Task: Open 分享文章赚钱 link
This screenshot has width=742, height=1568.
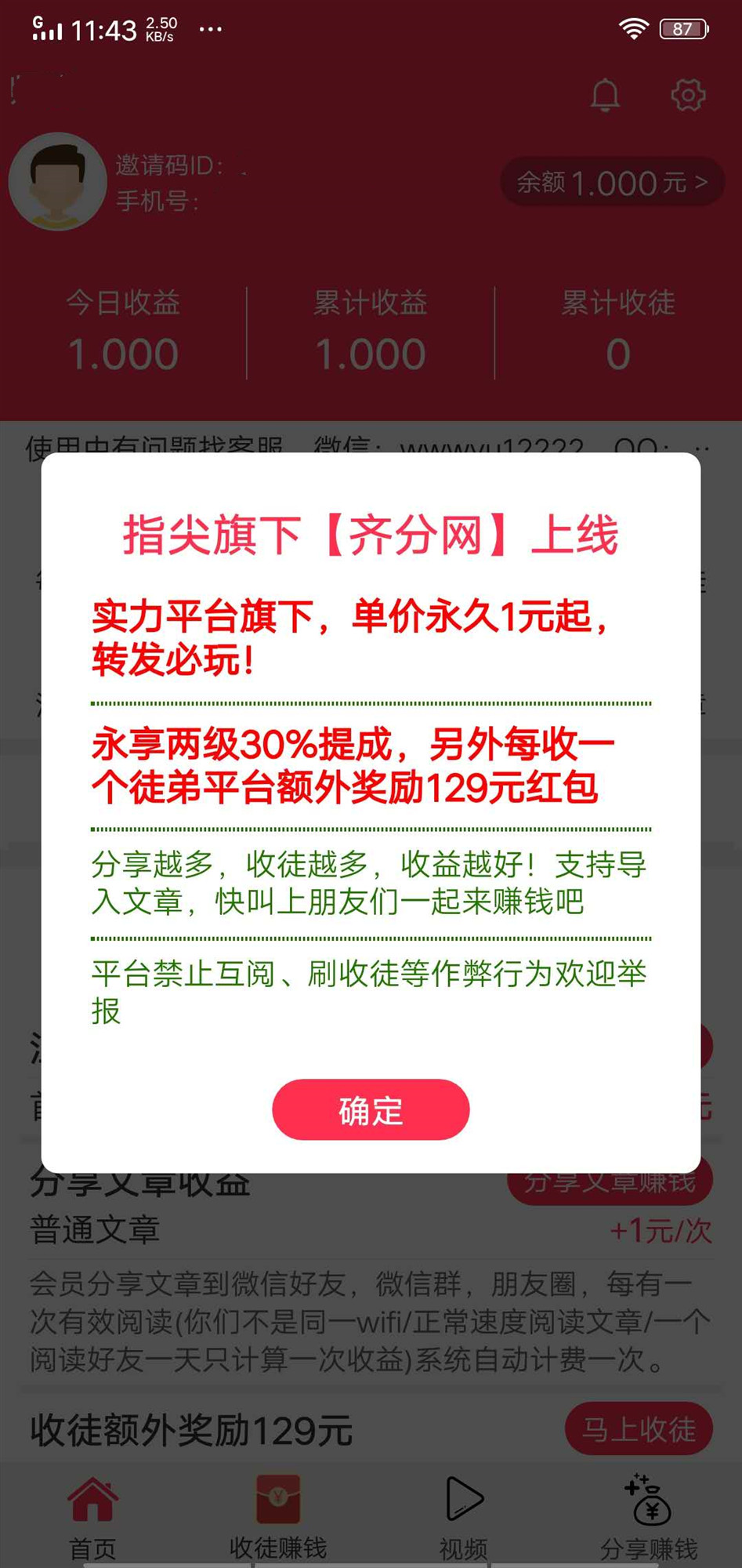Action: click(610, 1182)
